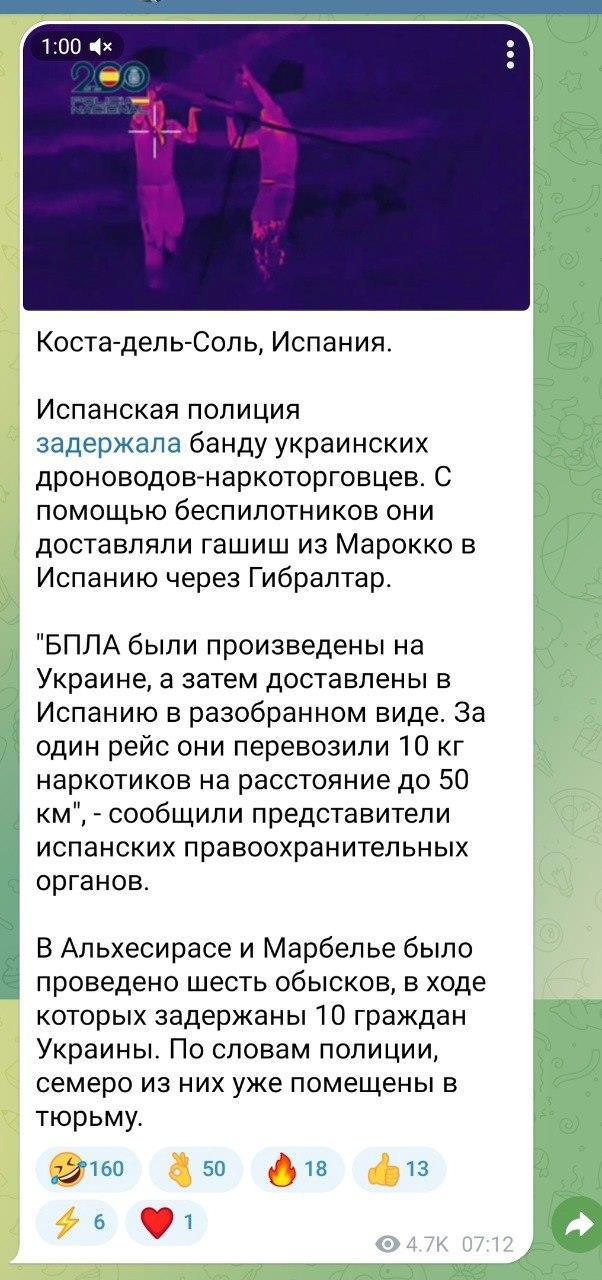Add the lightning bolt reaction (6)
Screen dimensions: 602x1280
point(78,1222)
